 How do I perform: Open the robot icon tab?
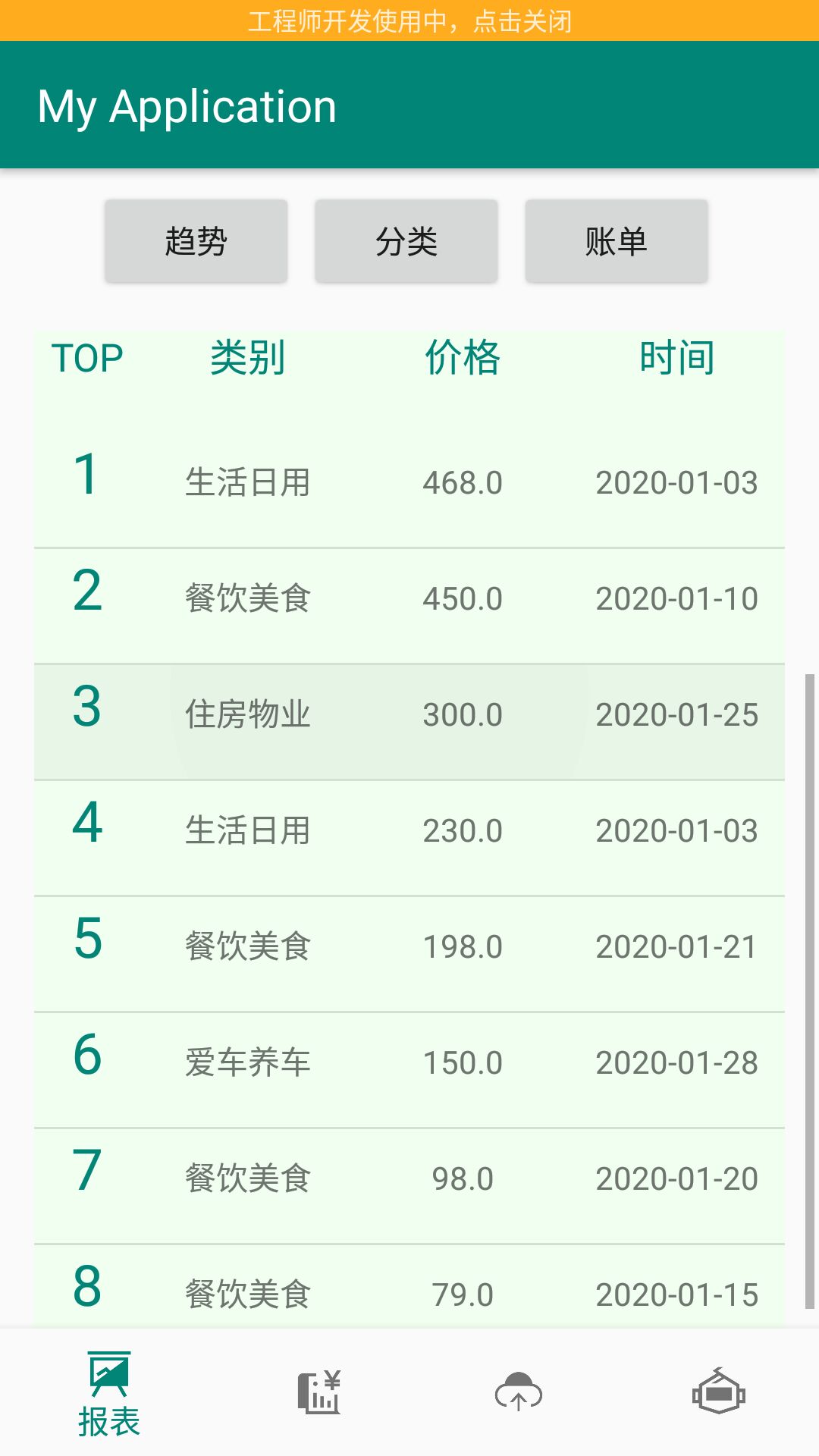point(718,1392)
